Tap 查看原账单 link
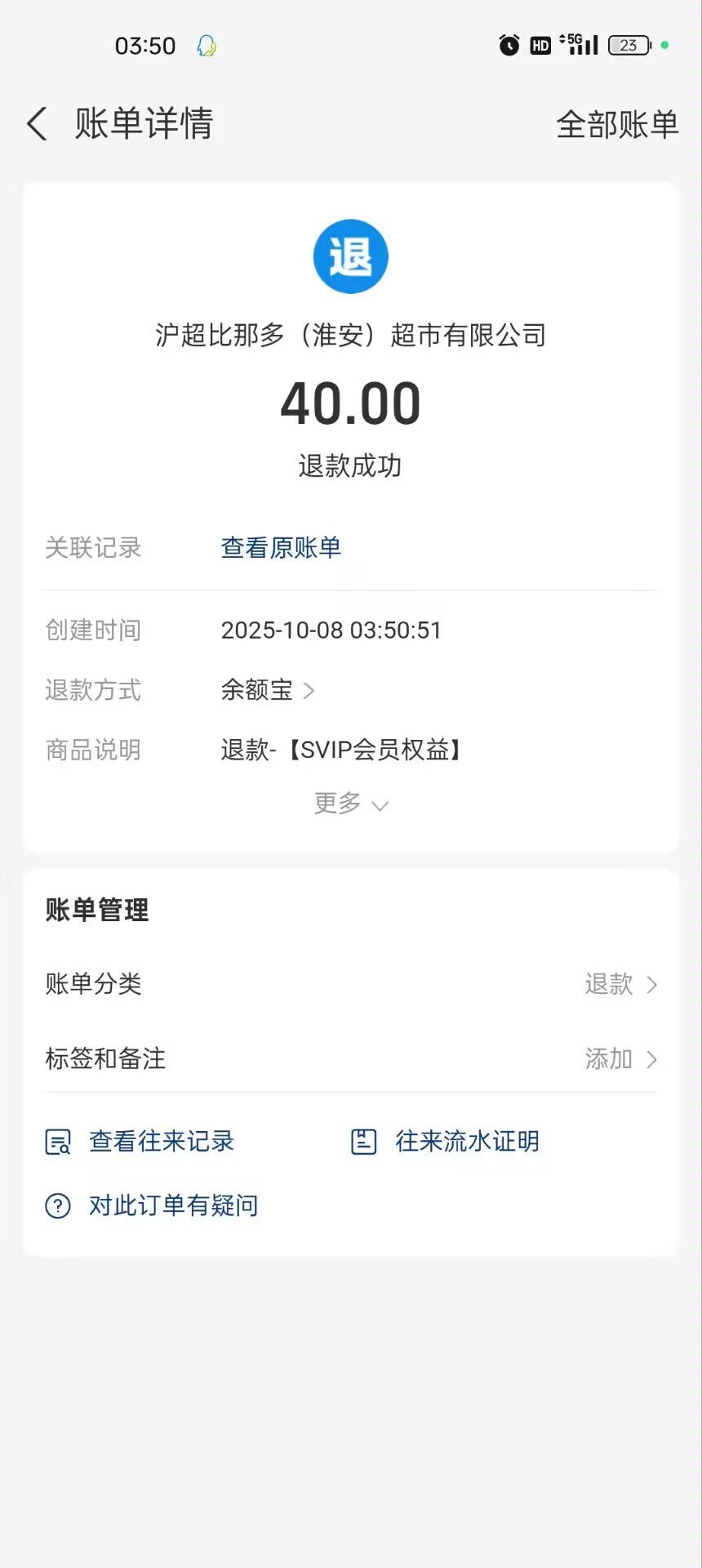Image resolution: width=702 pixels, height=1568 pixels. pyautogui.click(x=281, y=547)
